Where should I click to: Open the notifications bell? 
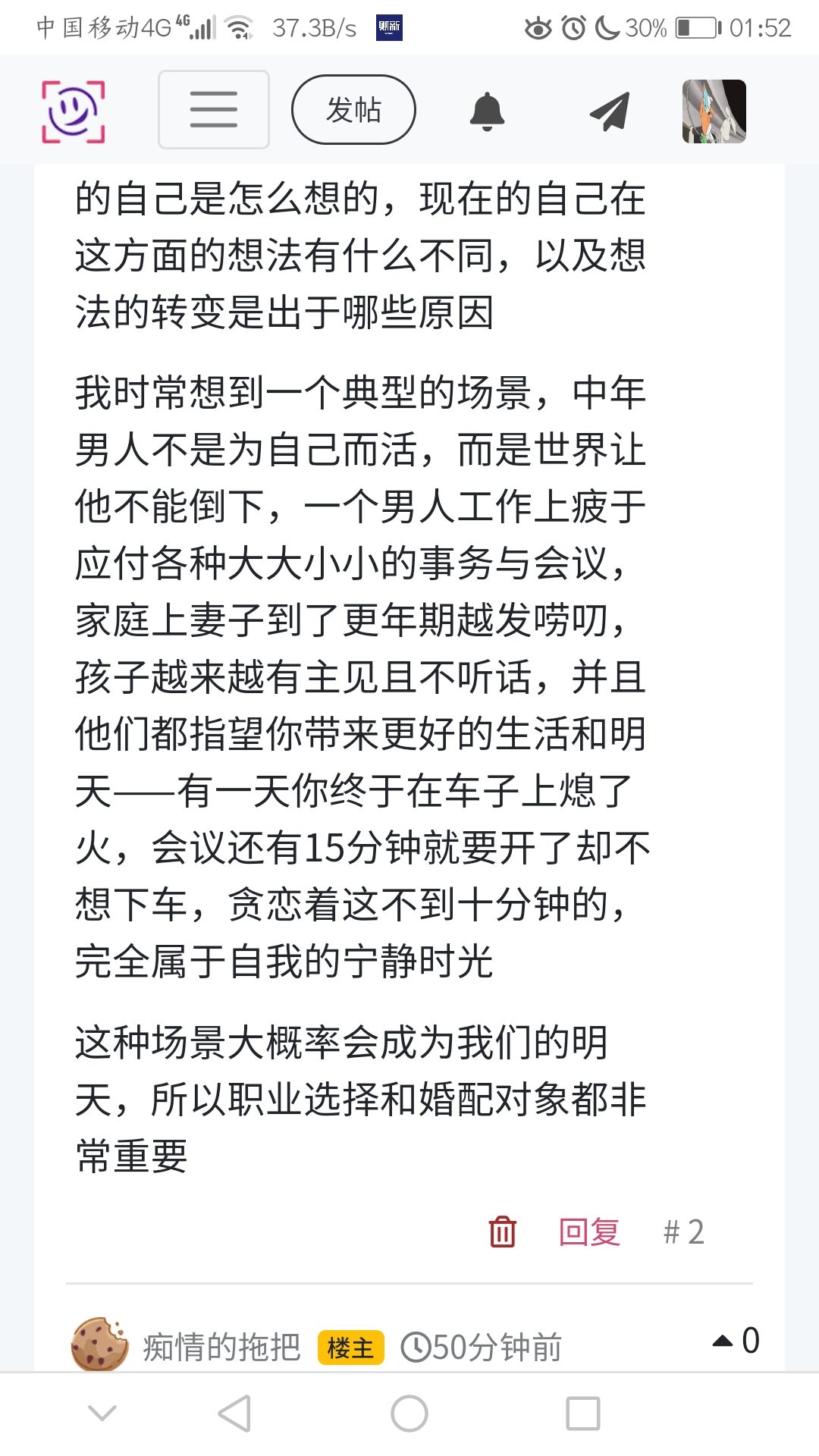487,111
